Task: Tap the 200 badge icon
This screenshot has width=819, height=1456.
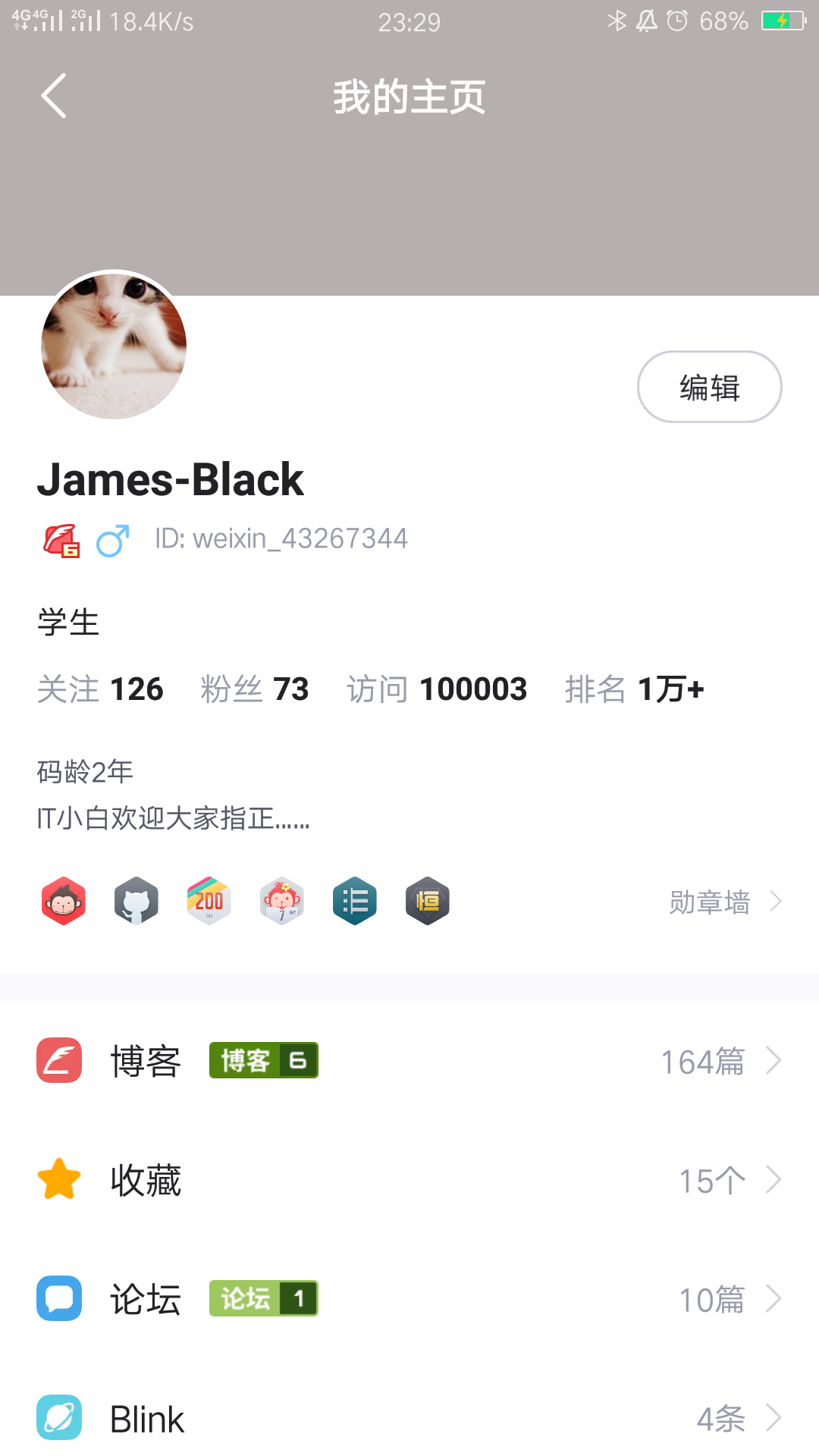Action: [x=209, y=901]
